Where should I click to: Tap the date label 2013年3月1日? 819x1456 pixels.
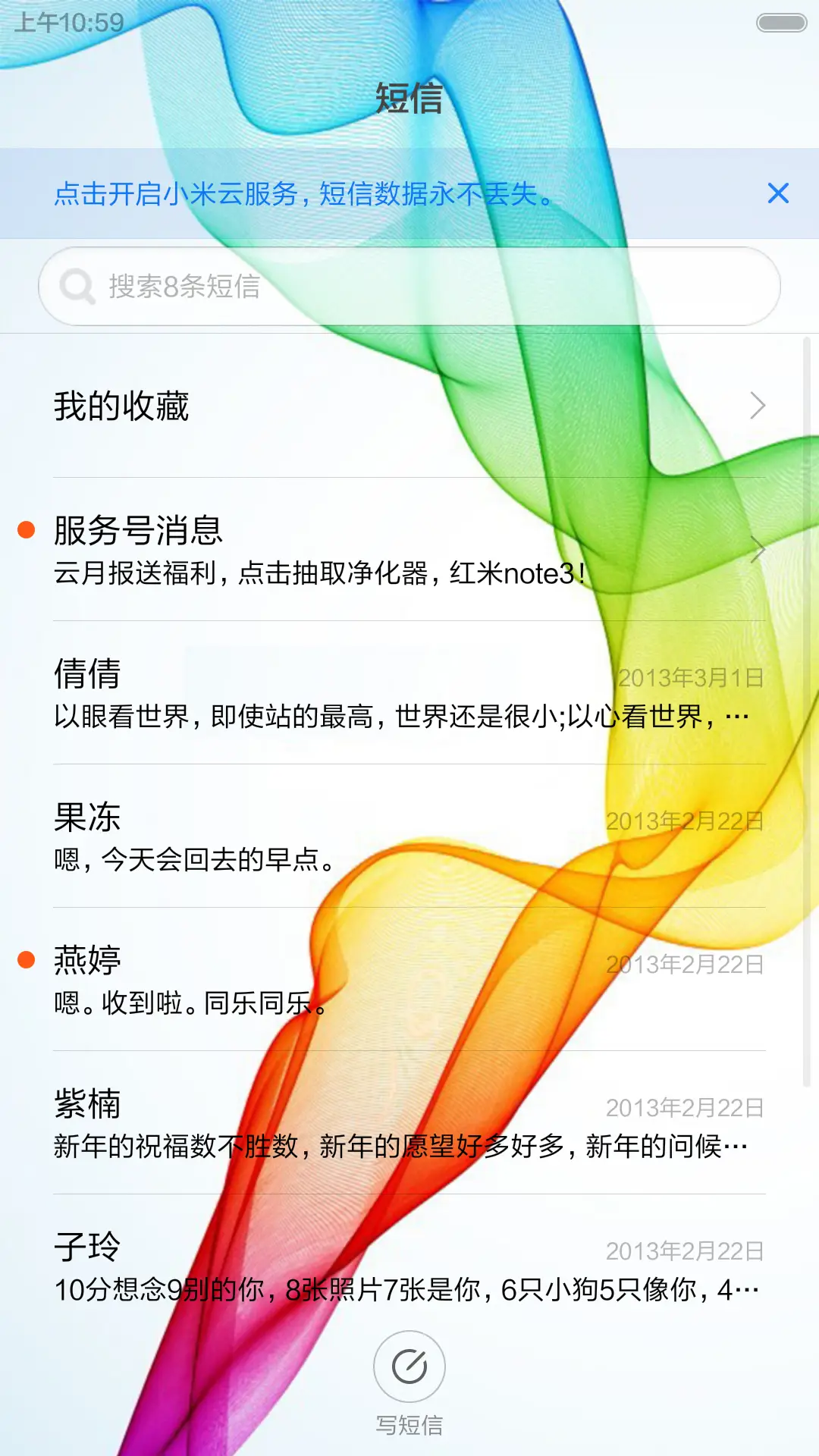click(690, 677)
